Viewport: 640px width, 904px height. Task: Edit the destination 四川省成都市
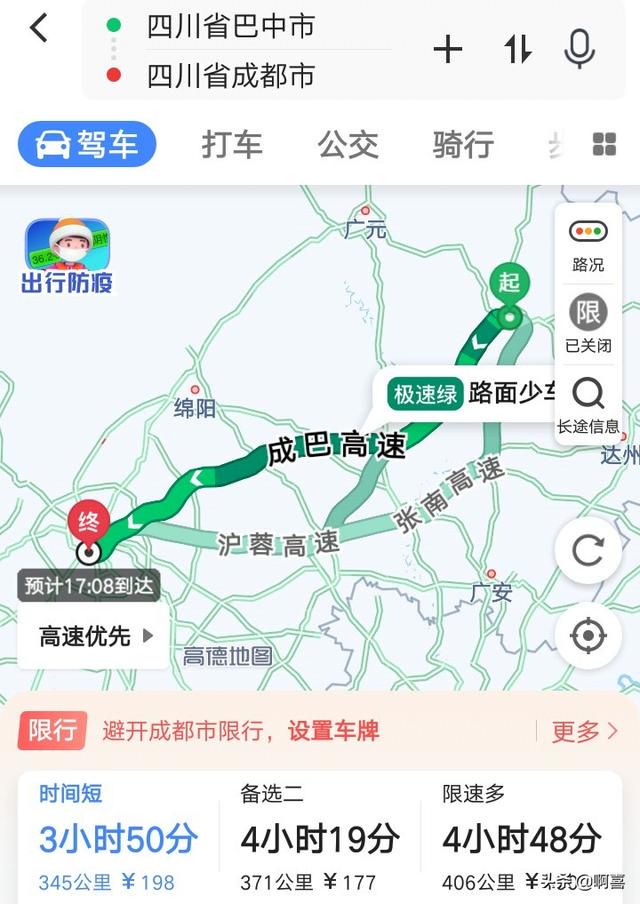pos(232,75)
